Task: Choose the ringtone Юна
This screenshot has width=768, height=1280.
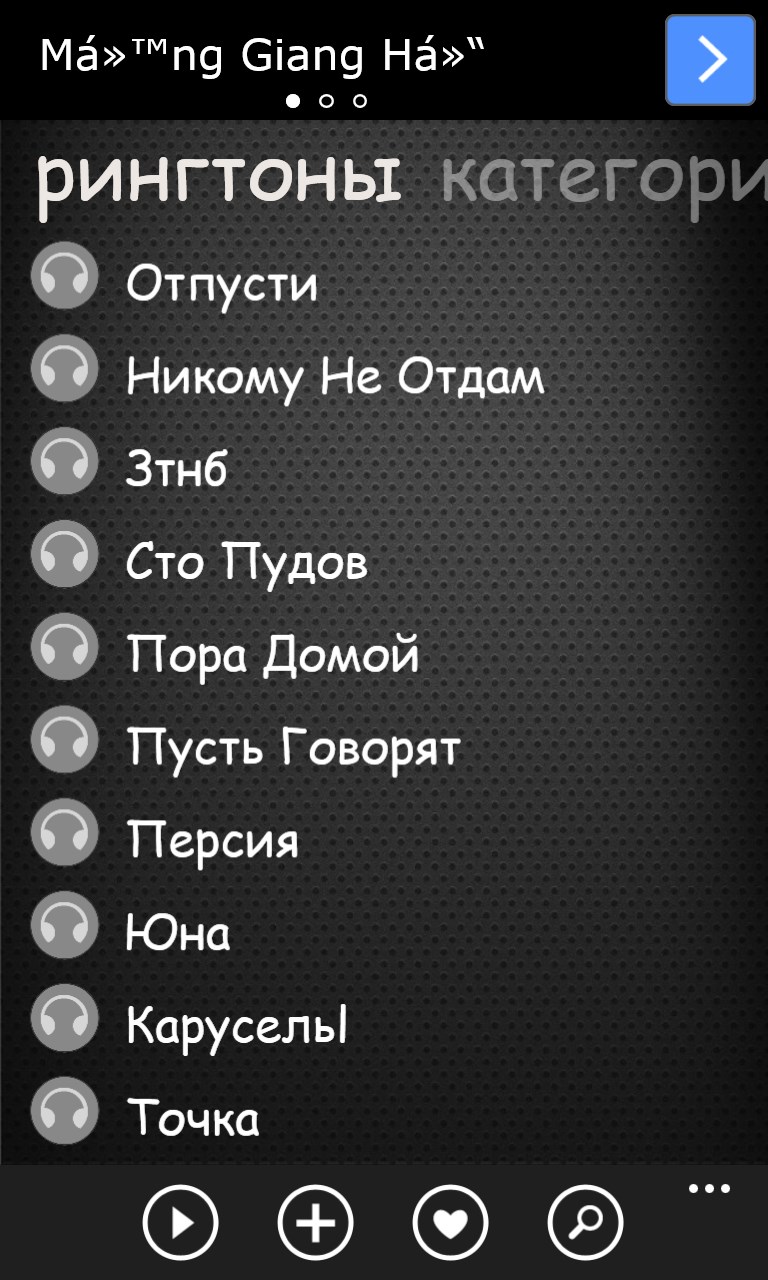Action: (178, 933)
